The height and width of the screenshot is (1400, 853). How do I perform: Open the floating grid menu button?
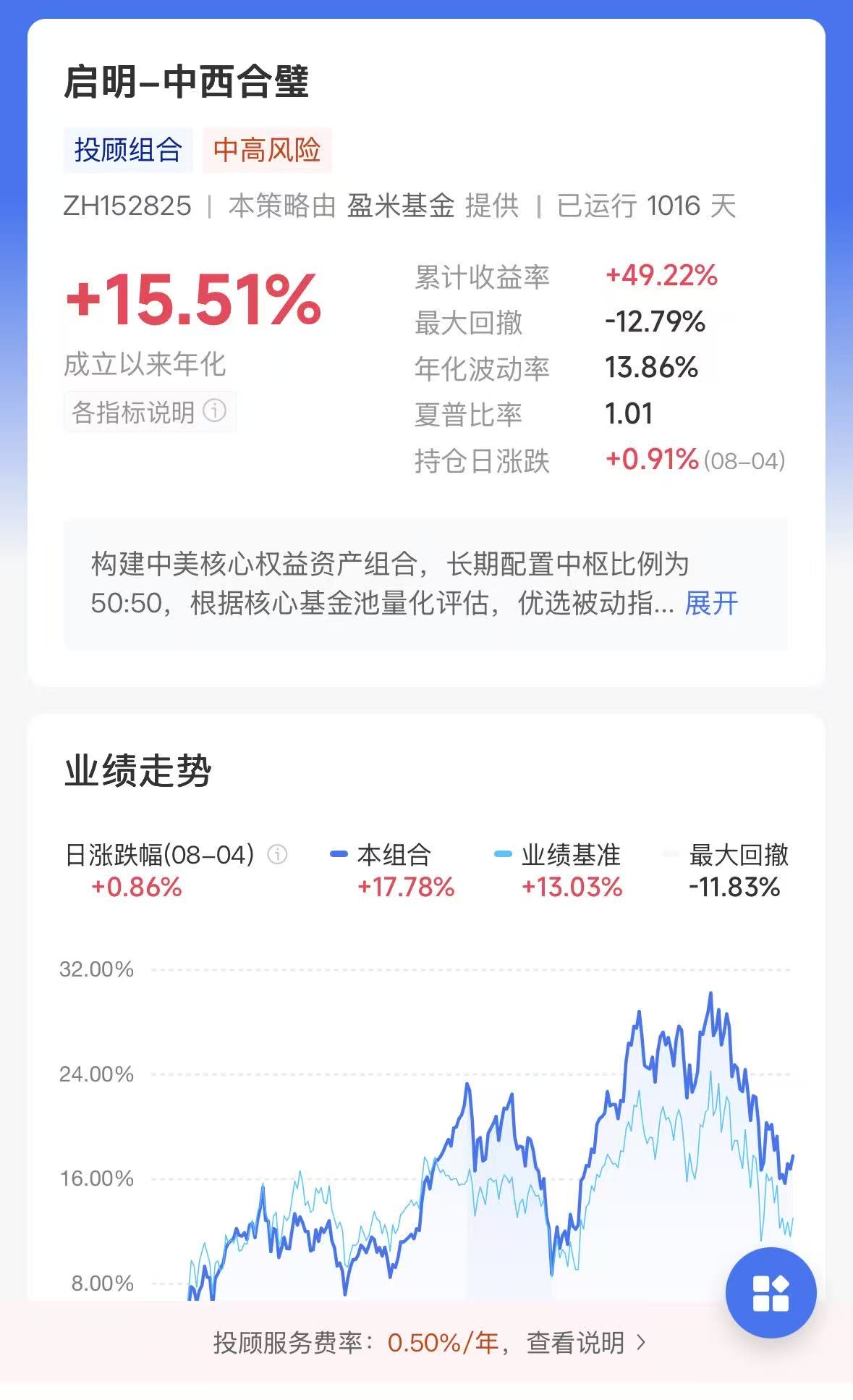point(771,1293)
